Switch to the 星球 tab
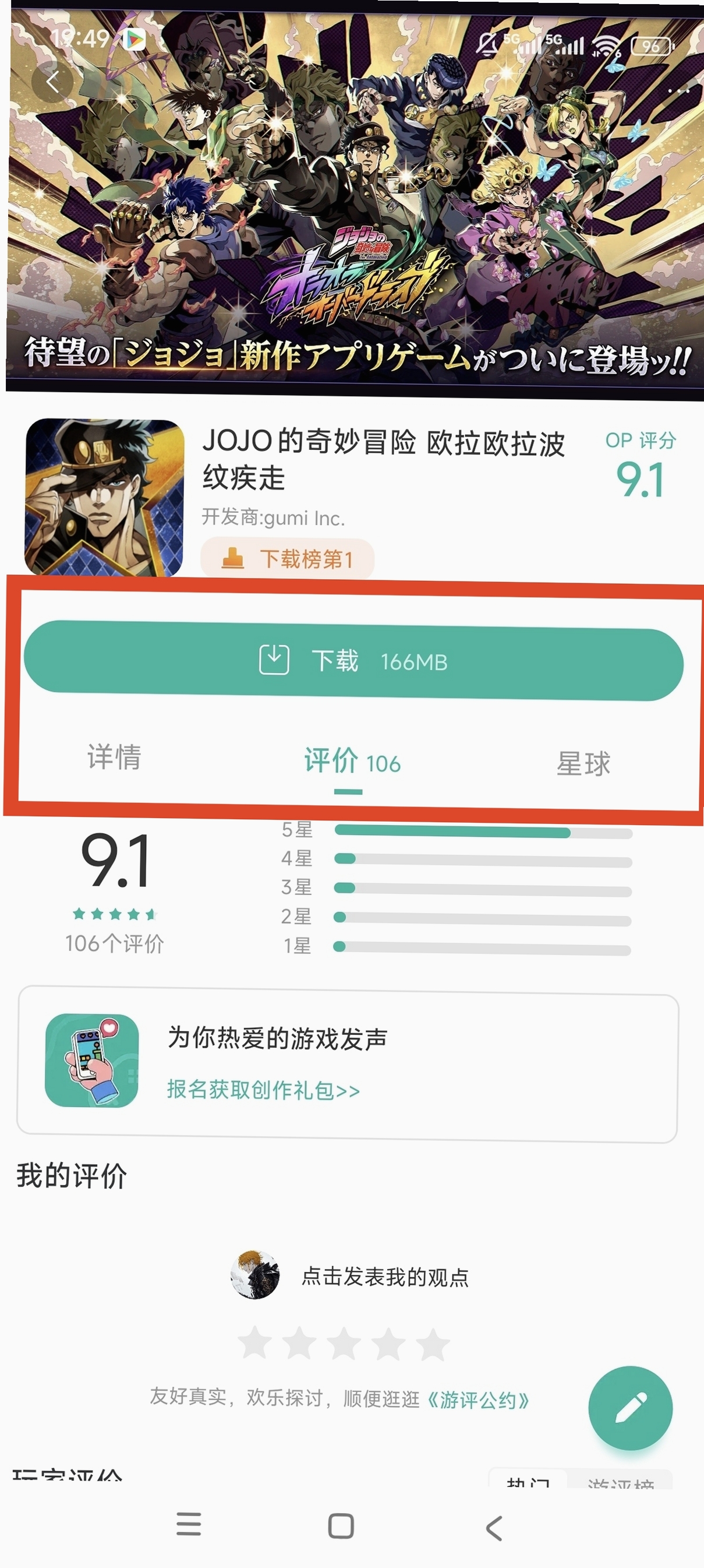Viewport: 704px width, 1568px height. click(583, 763)
